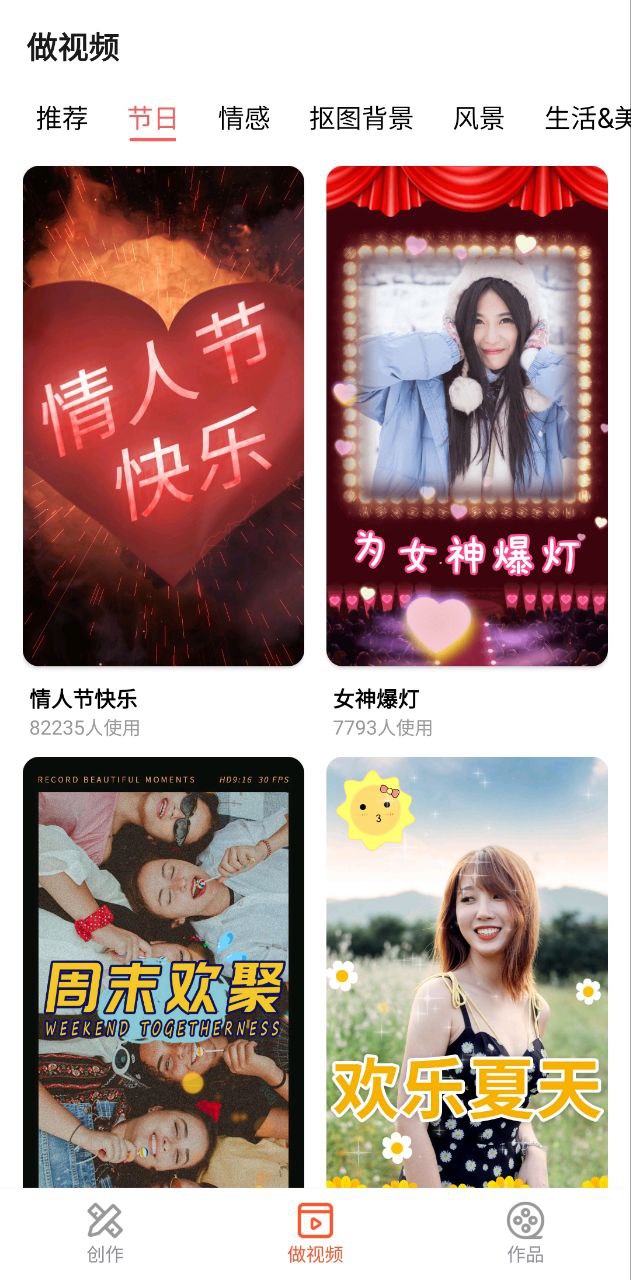Select the 节日 category tab
This screenshot has height=1280, width=631.
coord(152,119)
